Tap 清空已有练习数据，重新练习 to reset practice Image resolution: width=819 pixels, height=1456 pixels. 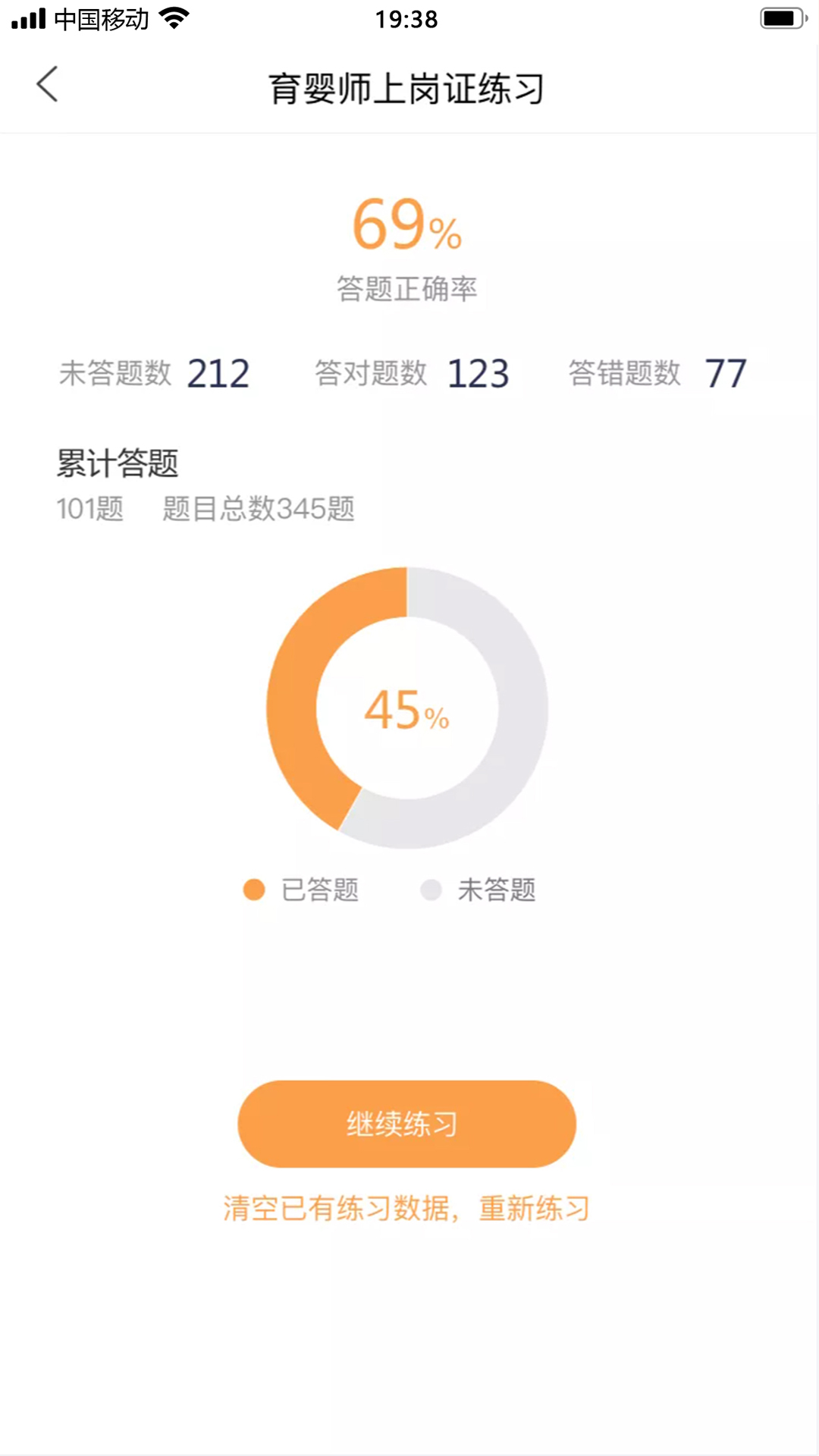pos(407,1206)
